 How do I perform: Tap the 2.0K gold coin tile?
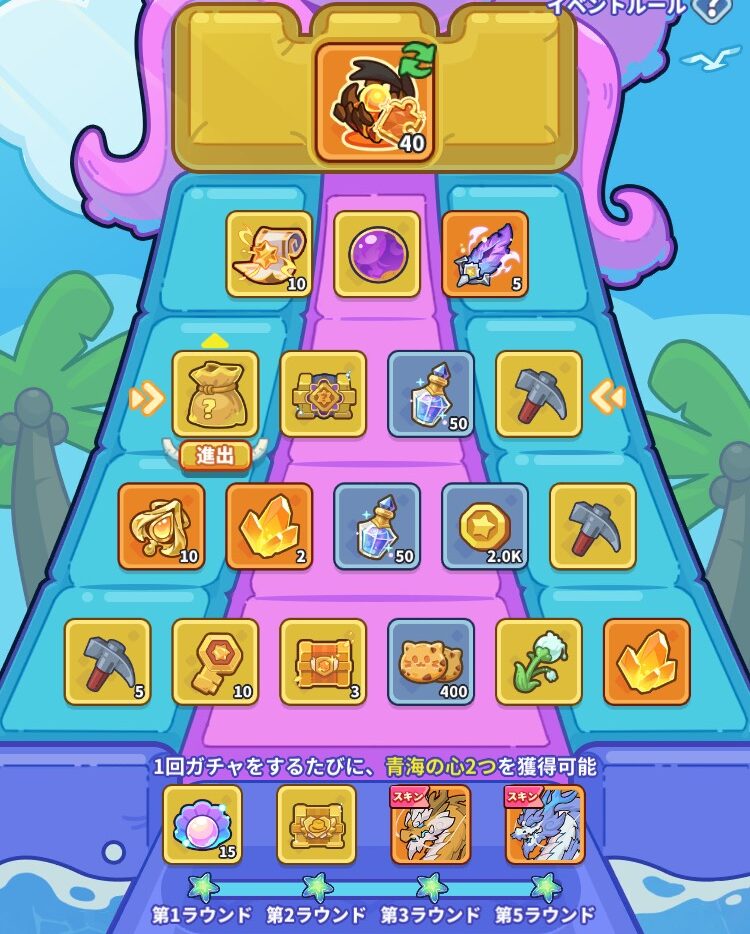(485, 526)
